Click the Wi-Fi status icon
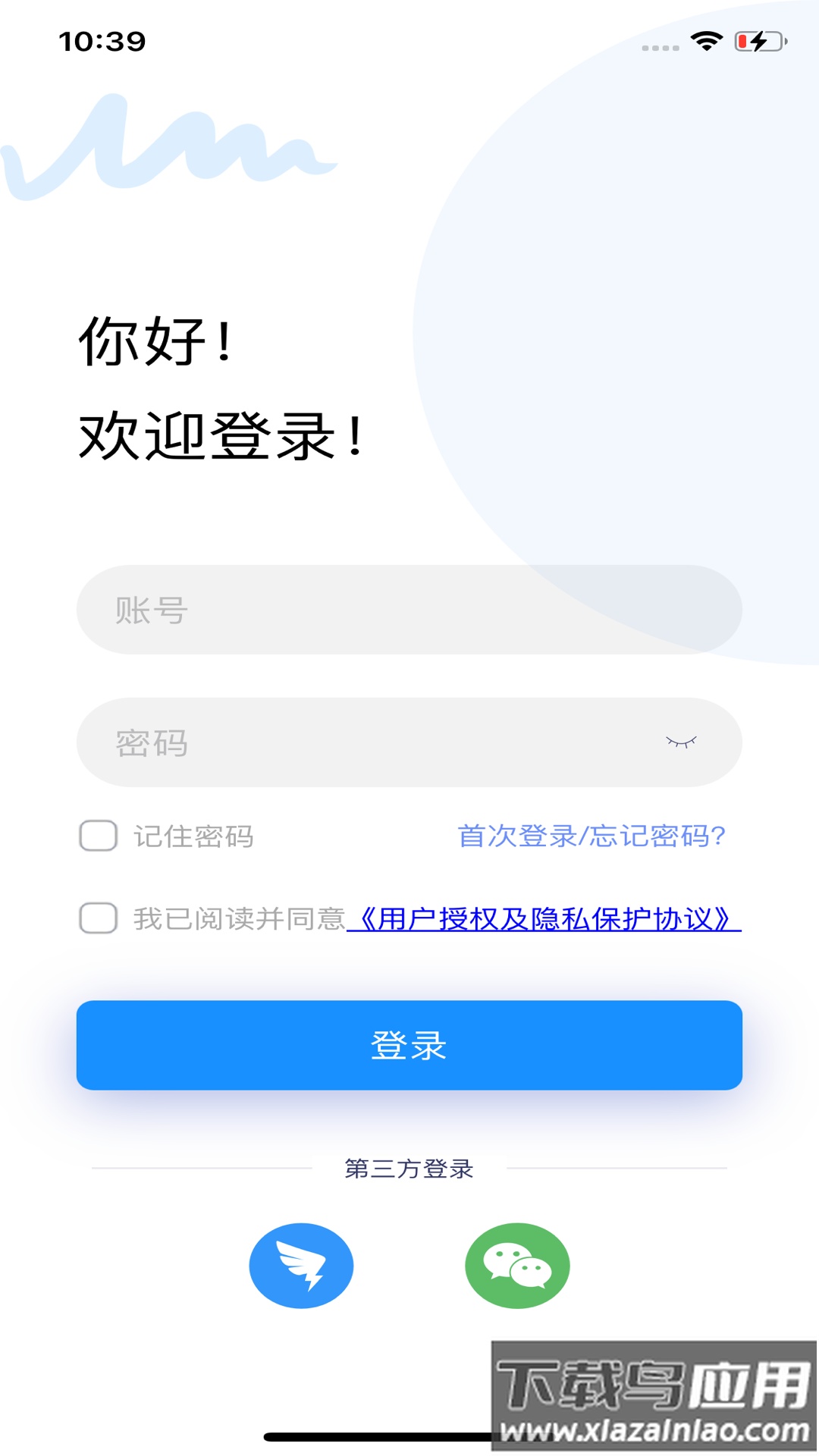The width and height of the screenshot is (819, 1456). pos(706,38)
